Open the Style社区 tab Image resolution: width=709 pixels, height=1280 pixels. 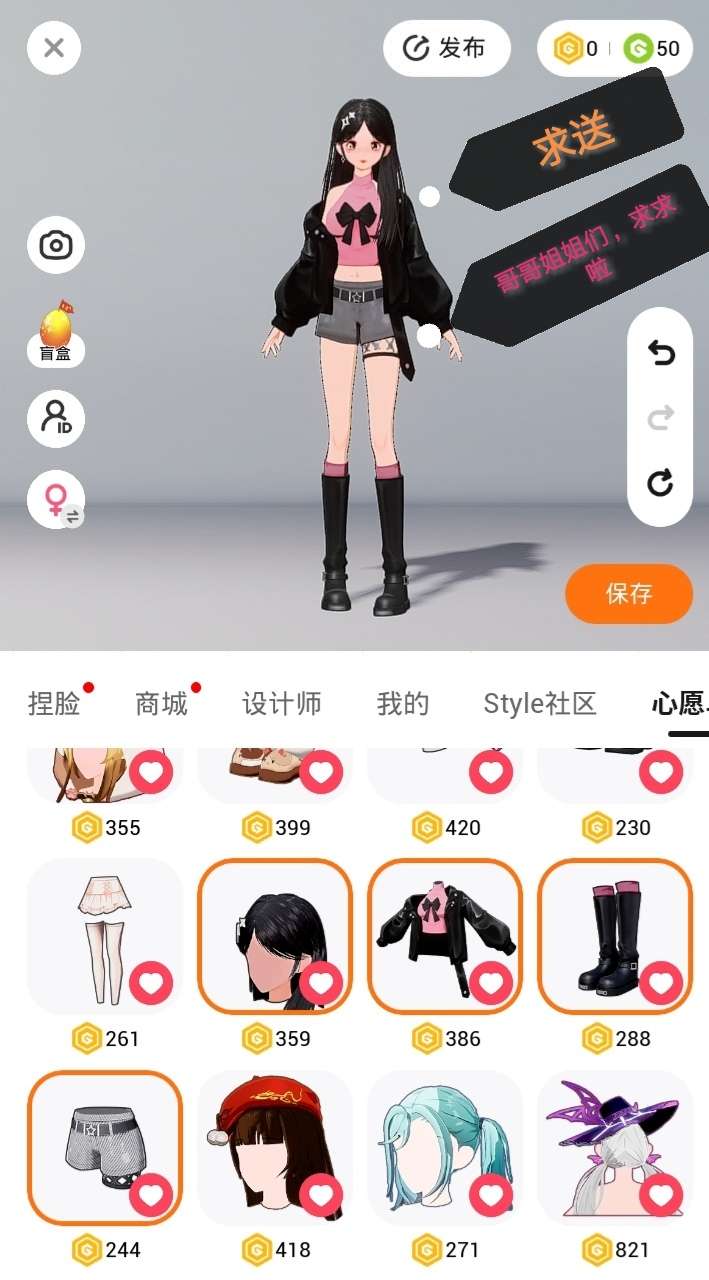click(x=539, y=704)
